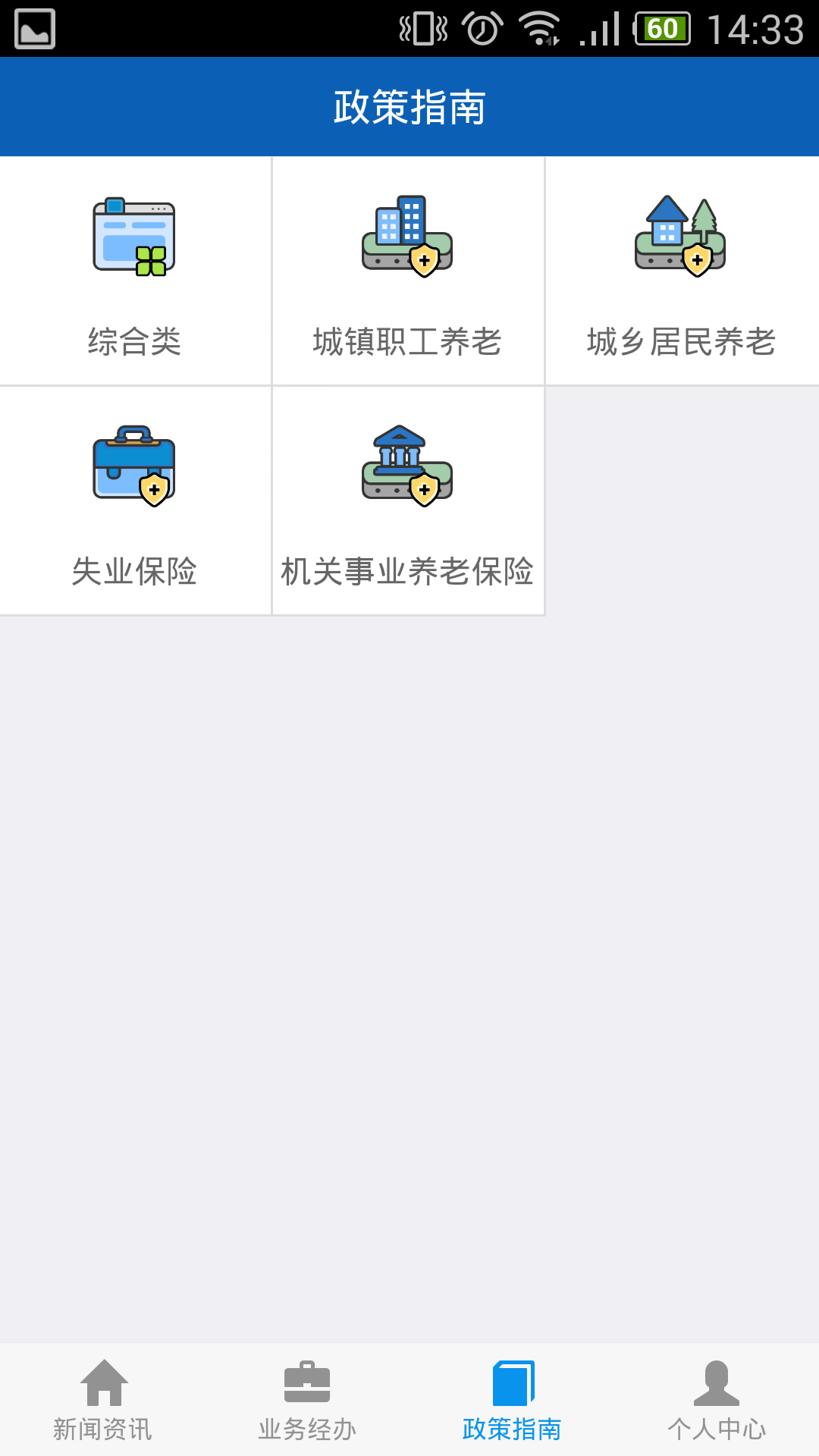Tap the 城镇职工养老 text label
The image size is (819, 1456).
[407, 341]
